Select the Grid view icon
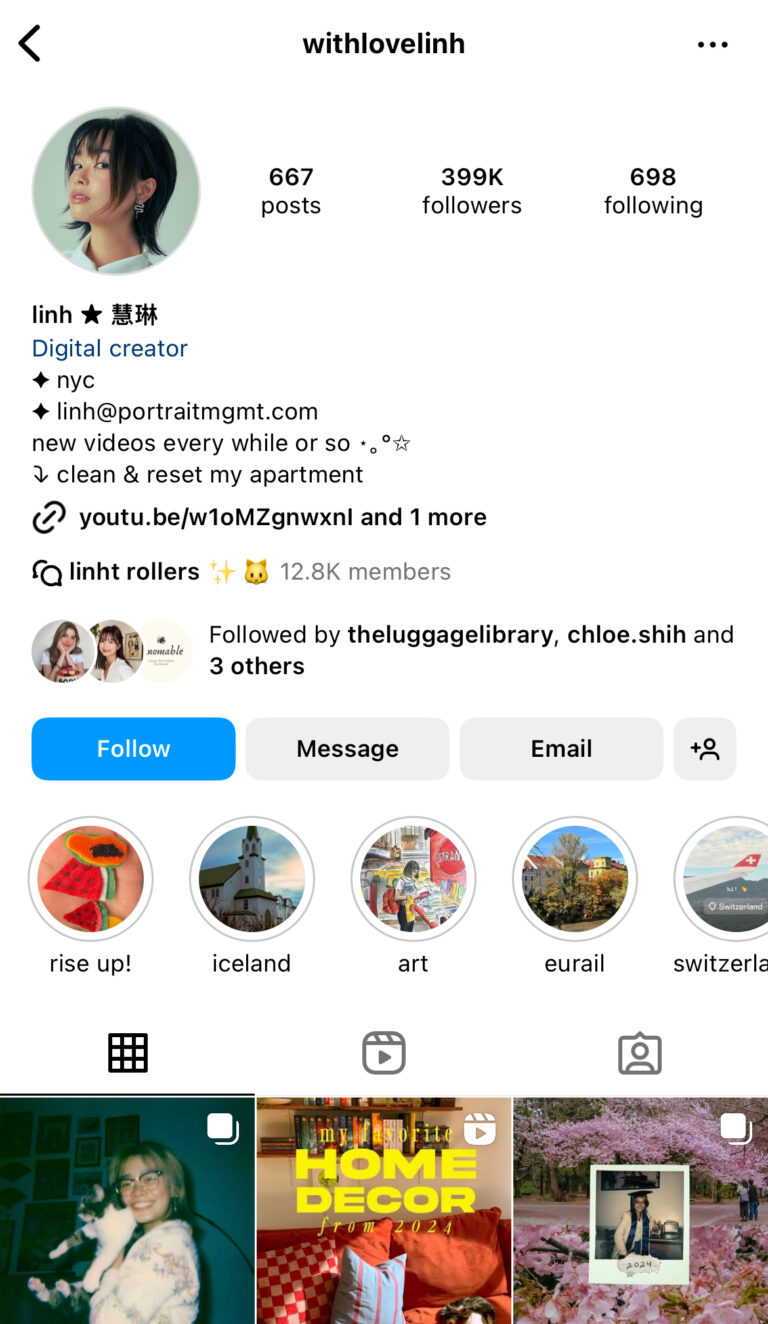Viewport: 768px width, 1324px height. [x=128, y=1052]
